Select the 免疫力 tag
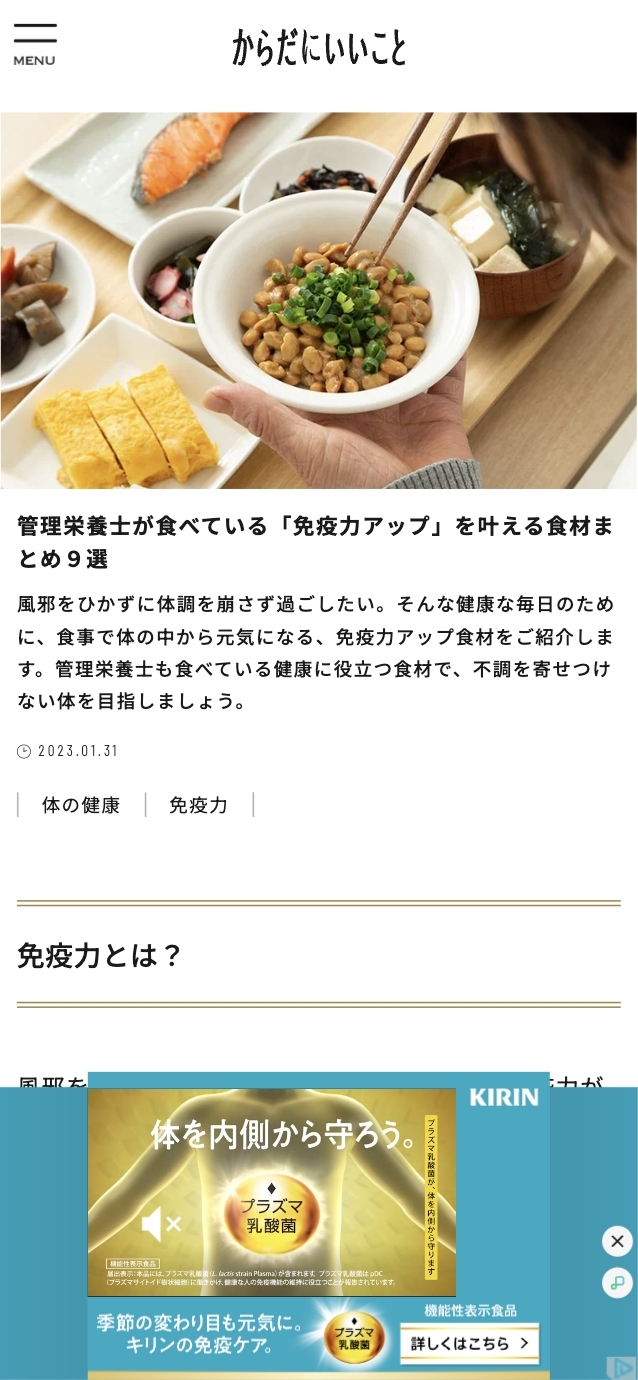This screenshot has width=638, height=1380. coord(199,805)
